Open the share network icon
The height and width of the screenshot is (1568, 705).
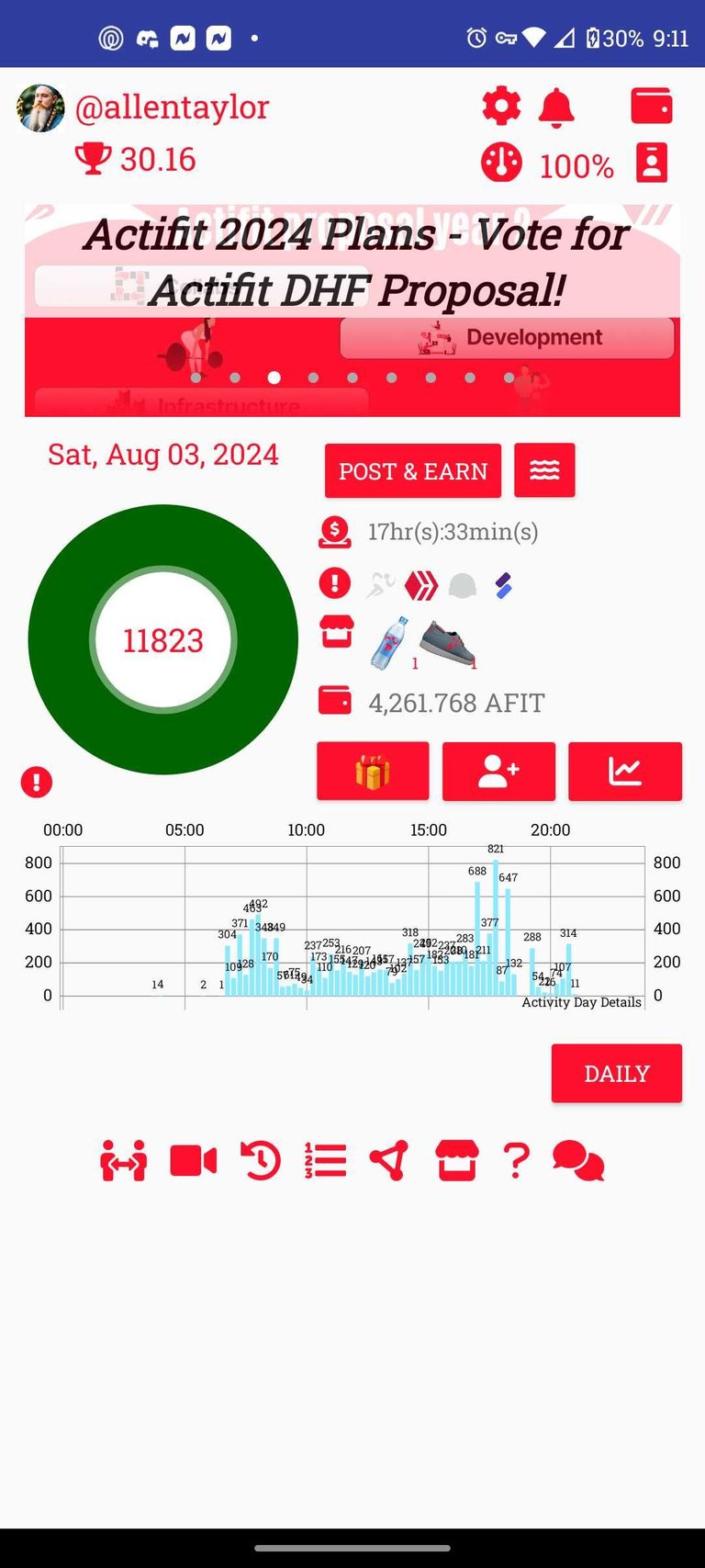[x=389, y=1161]
